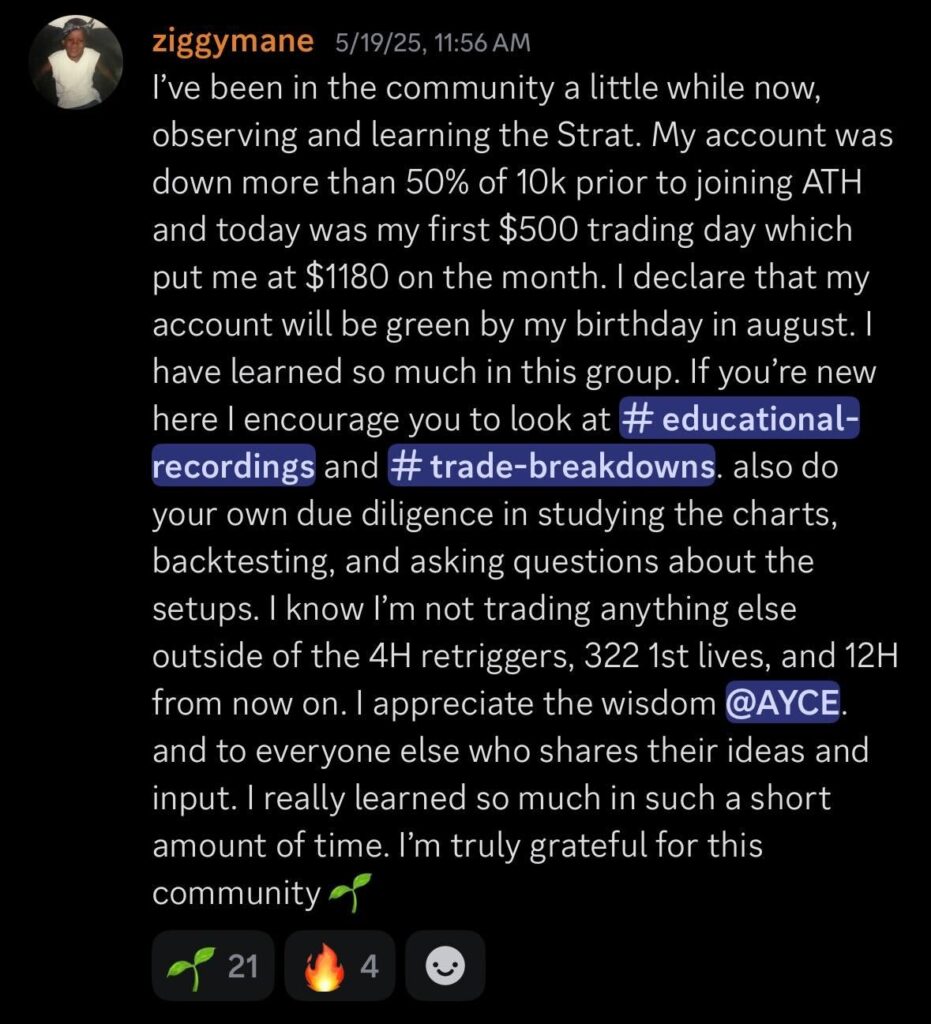Add the fire reaction with 4
The height and width of the screenshot is (1024, 931).
point(339,966)
